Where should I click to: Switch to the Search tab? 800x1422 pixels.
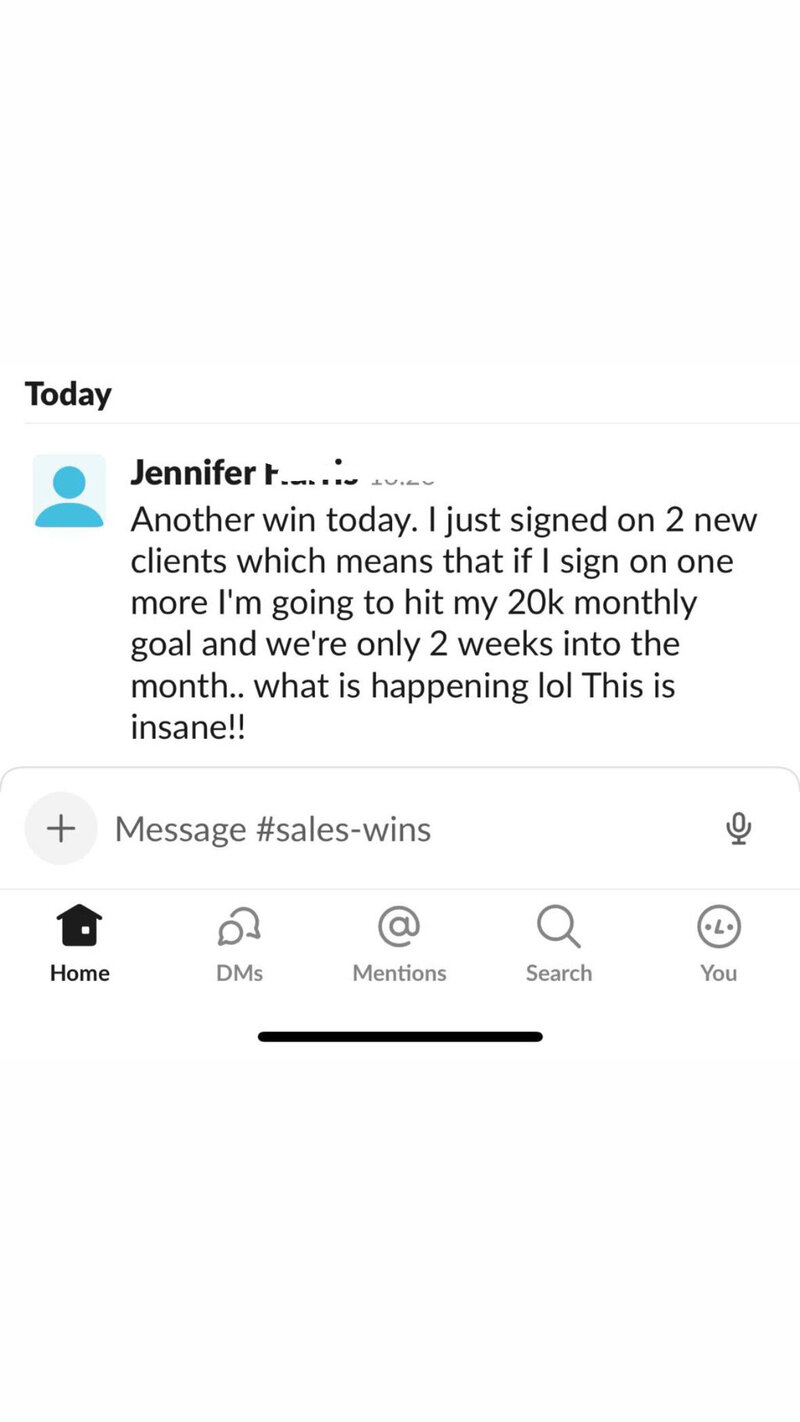click(x=559, y=944)
